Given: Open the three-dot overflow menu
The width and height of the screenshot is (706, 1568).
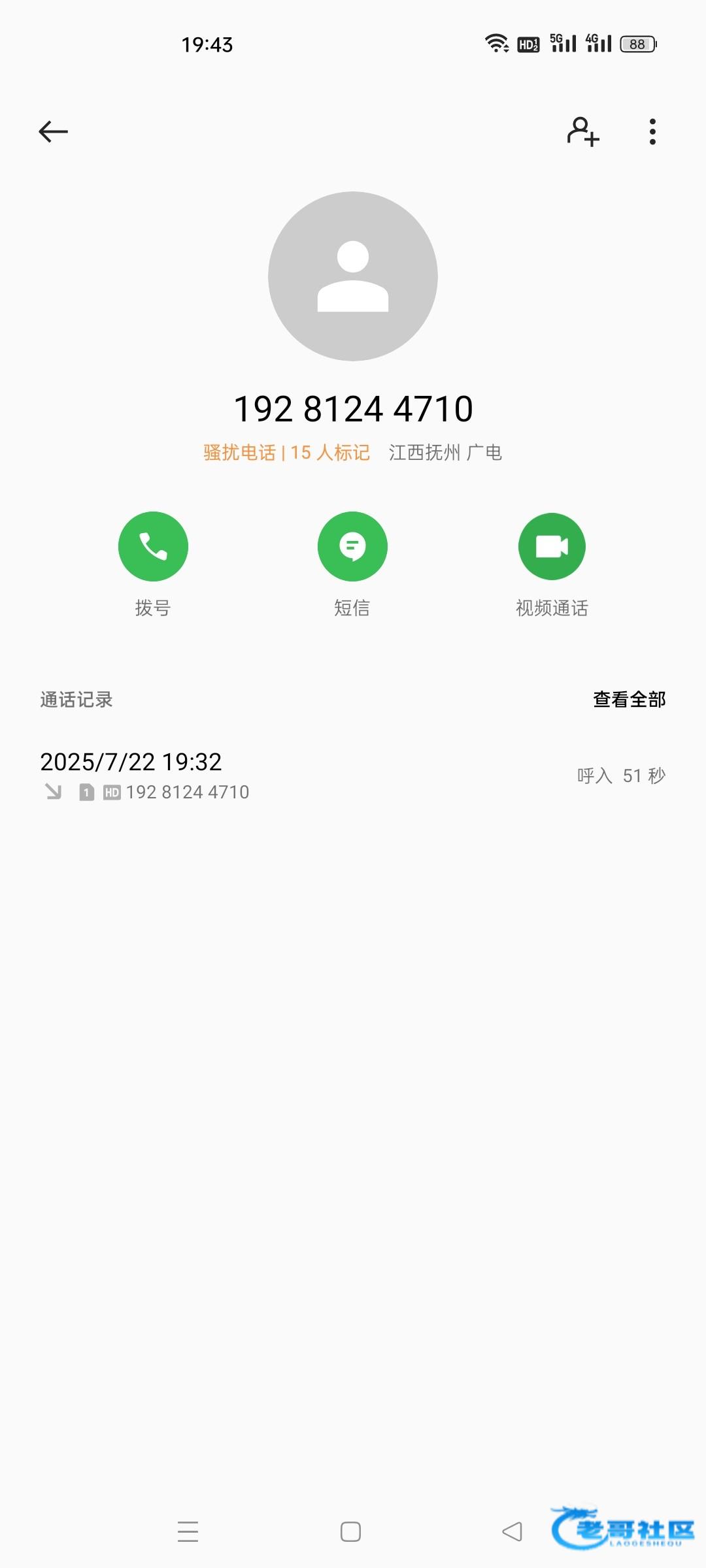Looking at the screenshot, I should click(x=652, y=132).
